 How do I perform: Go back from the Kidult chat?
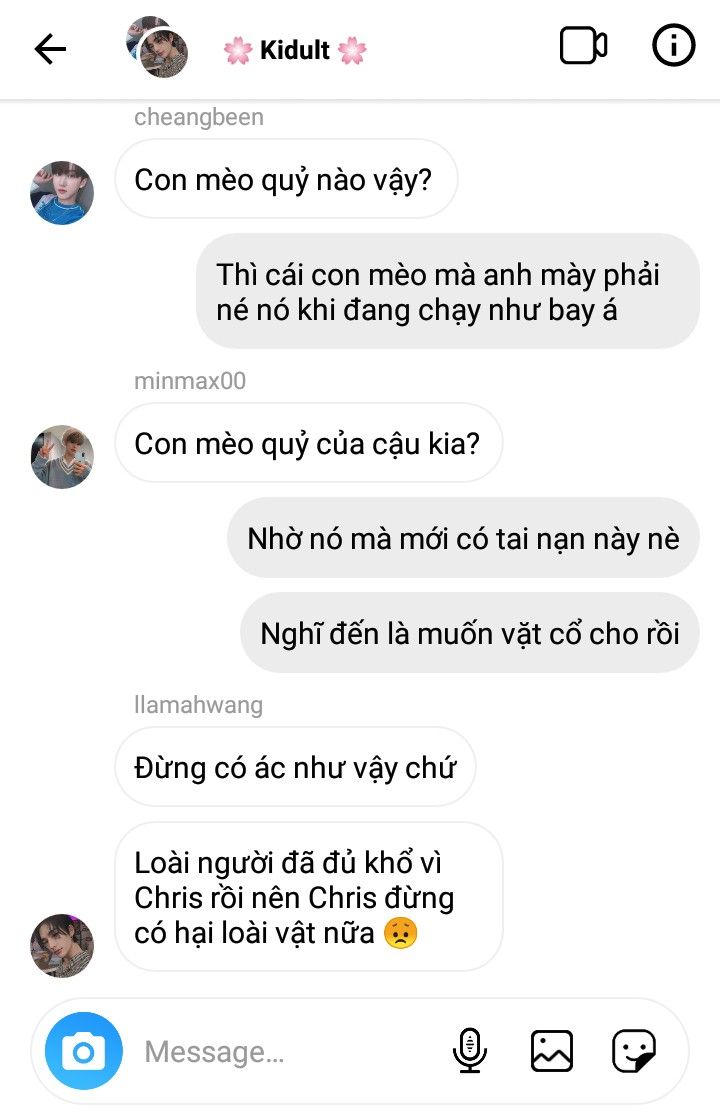pyautogui.click(x=50, y=49)
